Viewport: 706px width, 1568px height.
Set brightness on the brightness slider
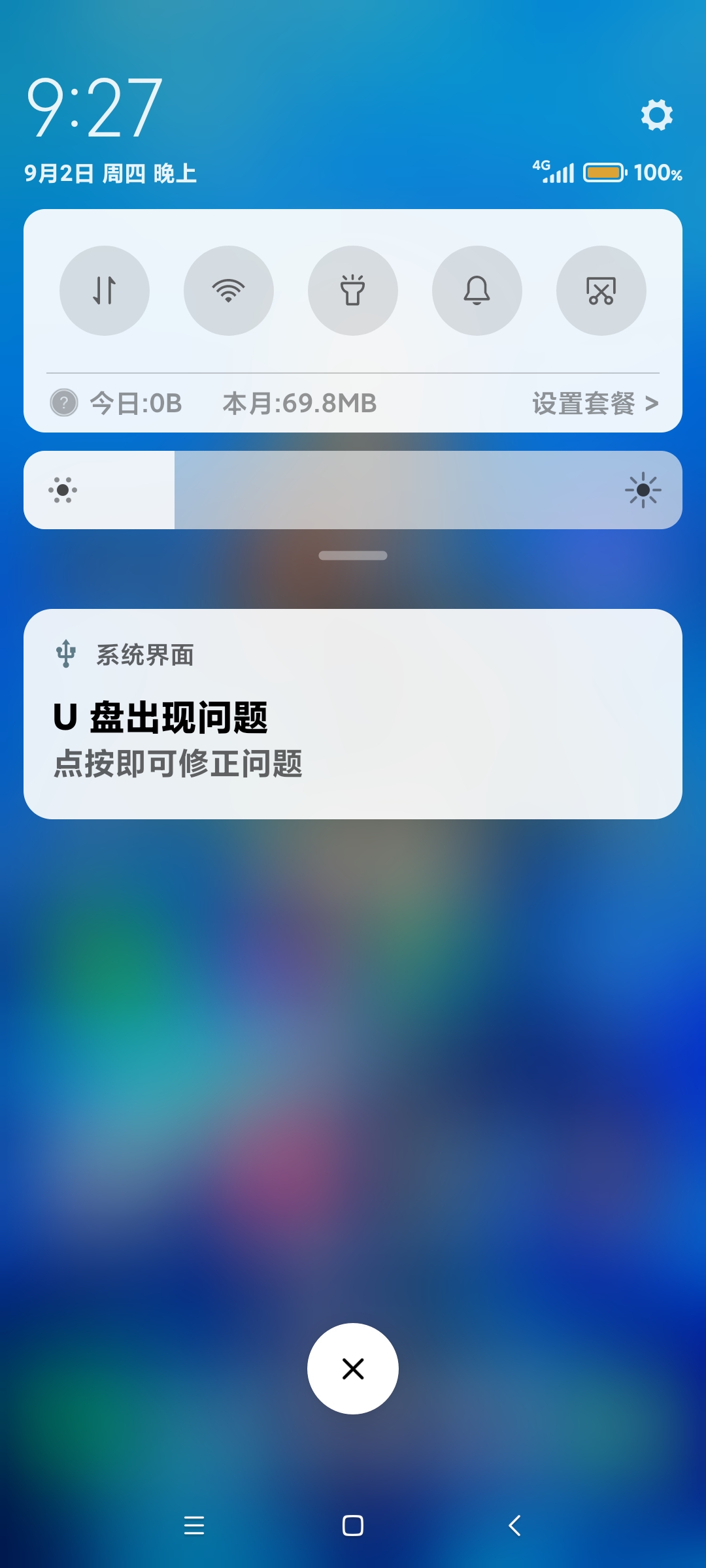pos(353,490)
